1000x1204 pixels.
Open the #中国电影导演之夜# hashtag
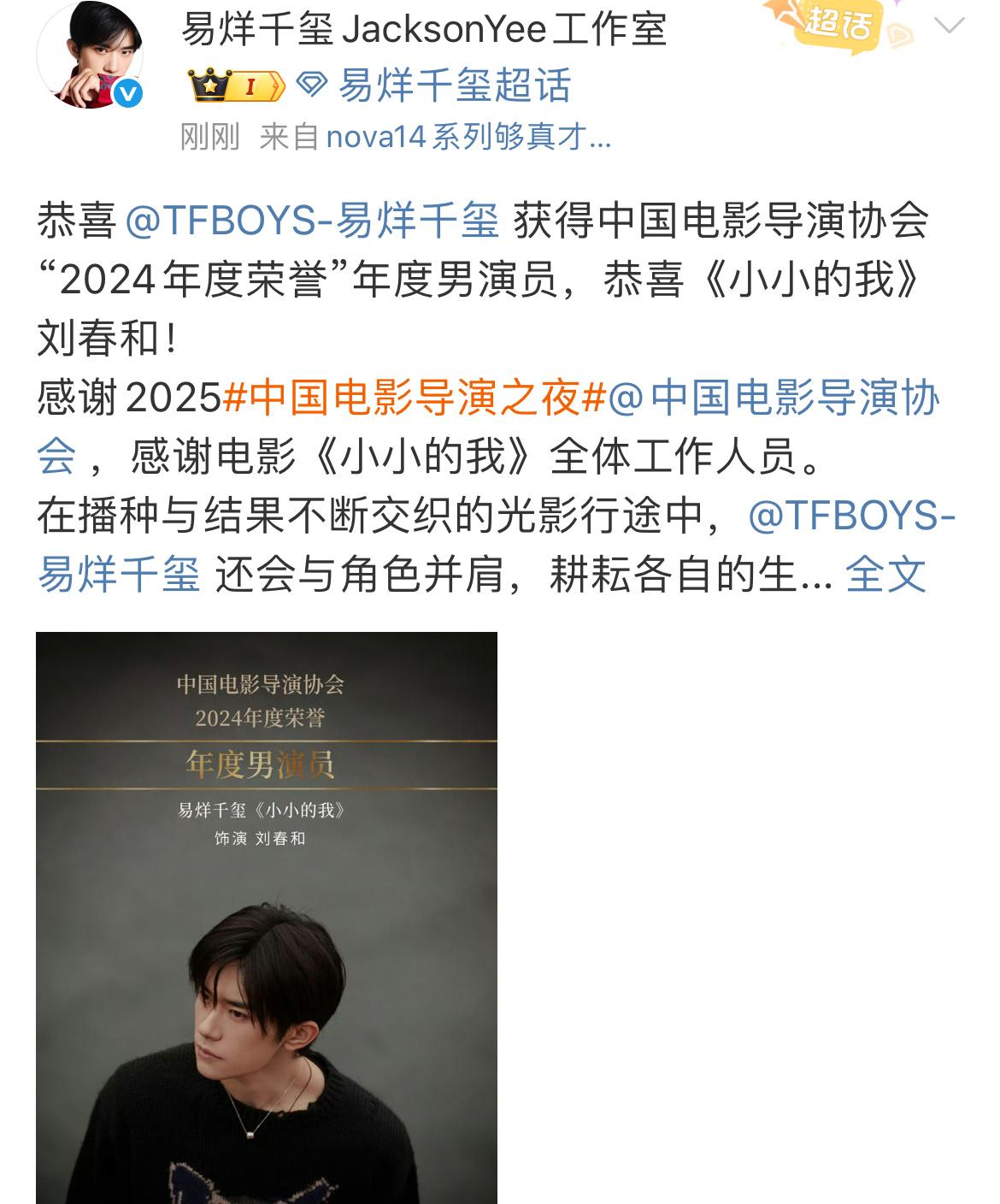pyautogui.click(x=415, y=398)
